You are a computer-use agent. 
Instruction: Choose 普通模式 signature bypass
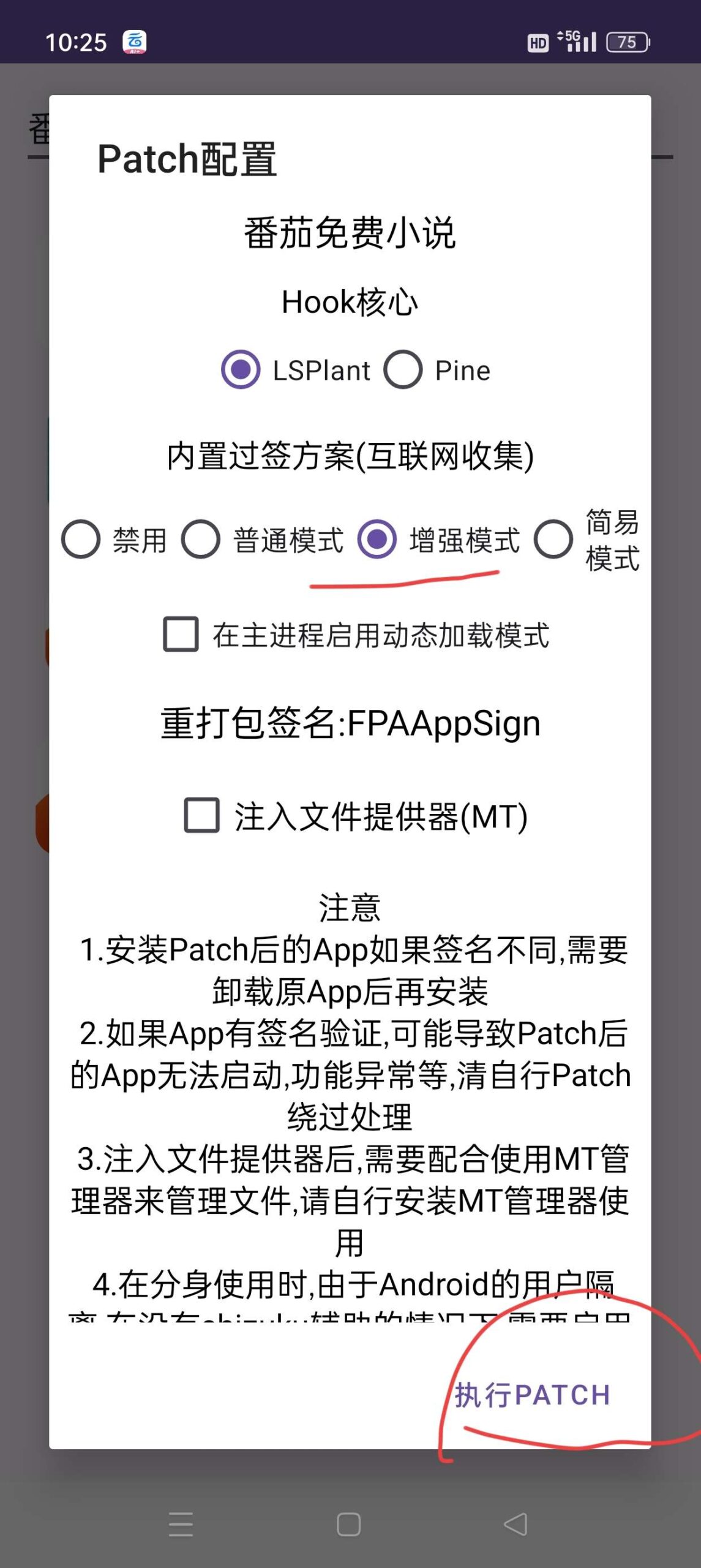pyautogui.click(x=201, y=540)
